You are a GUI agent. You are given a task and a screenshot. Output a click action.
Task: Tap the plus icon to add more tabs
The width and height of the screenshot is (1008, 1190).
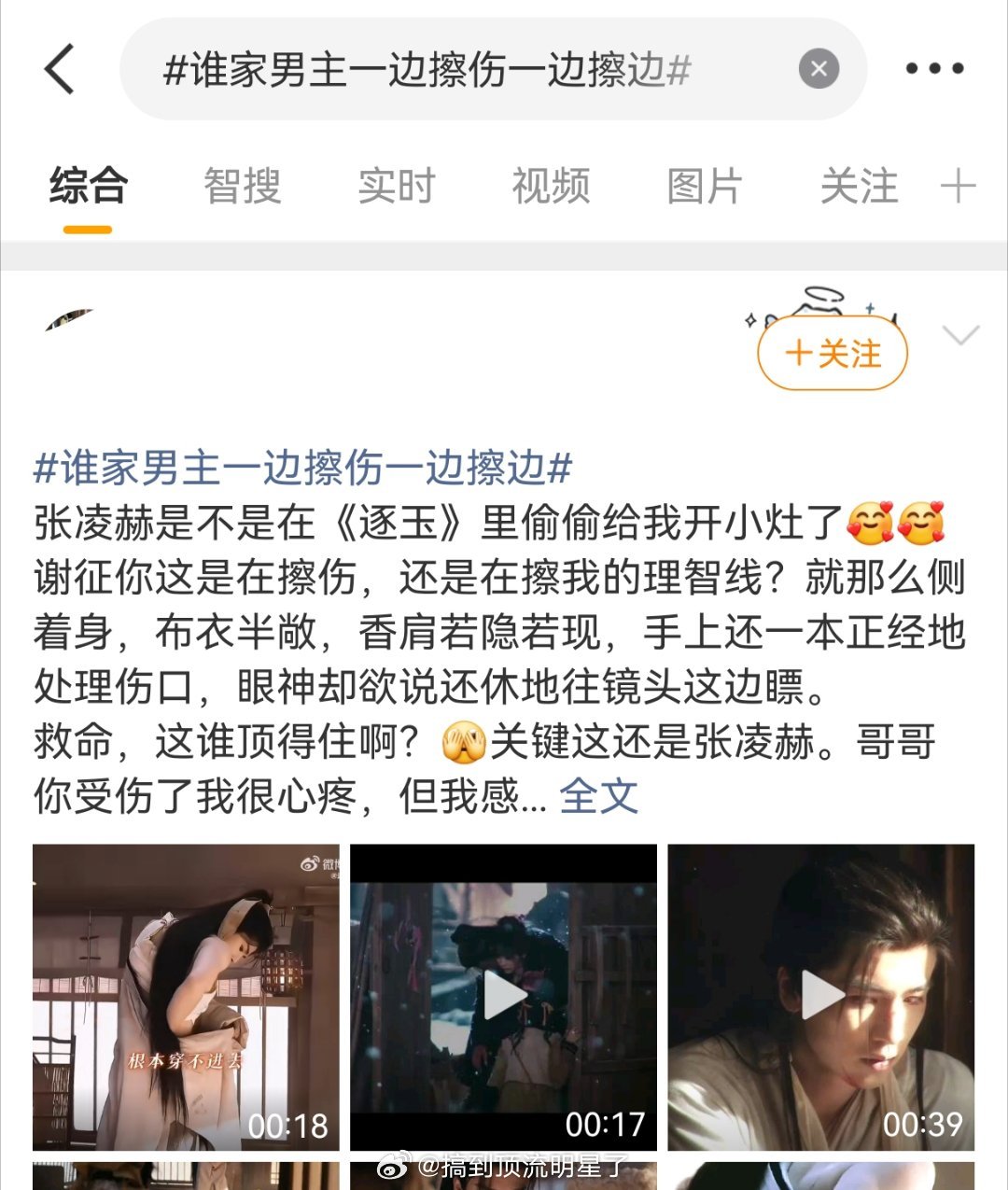point(958,186)
